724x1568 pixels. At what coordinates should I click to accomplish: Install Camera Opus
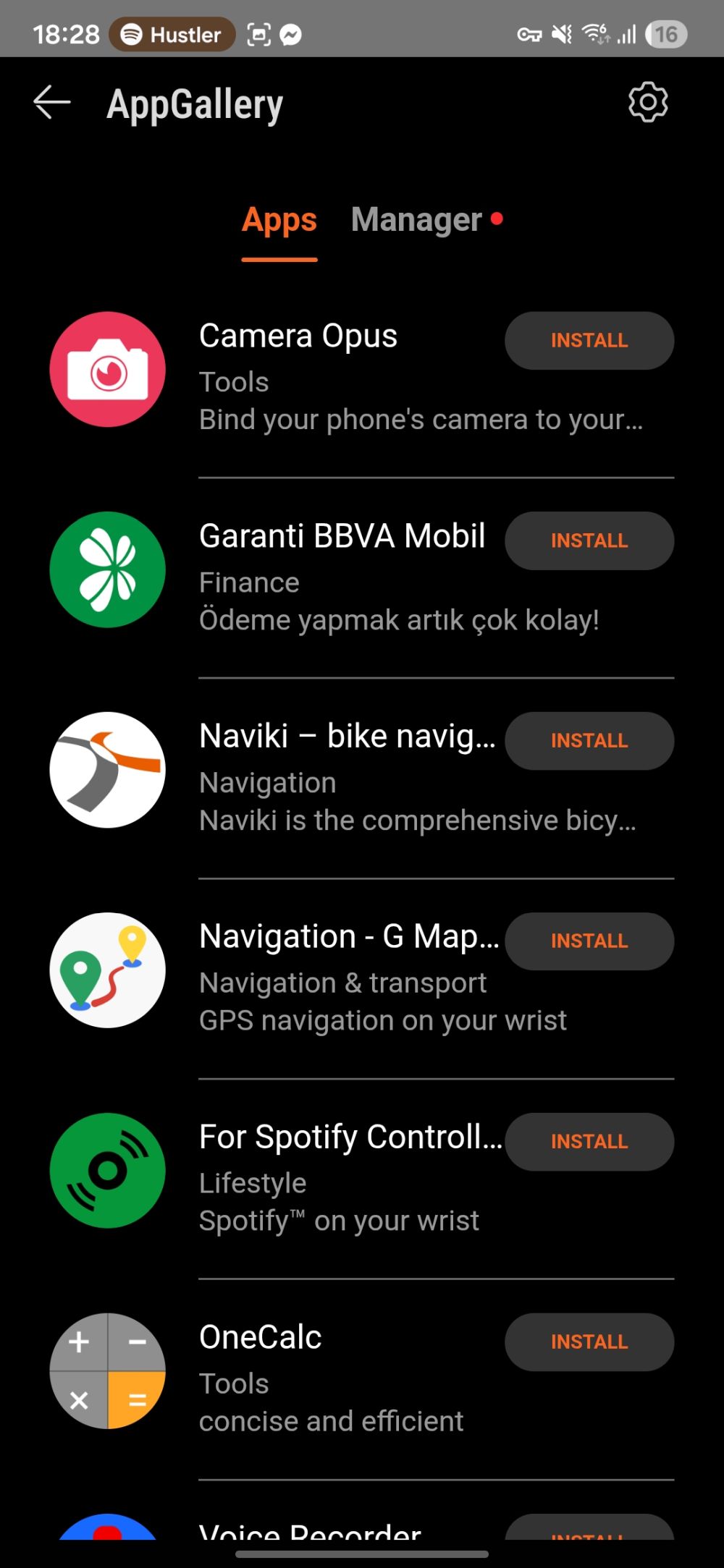tap(589, 341)
